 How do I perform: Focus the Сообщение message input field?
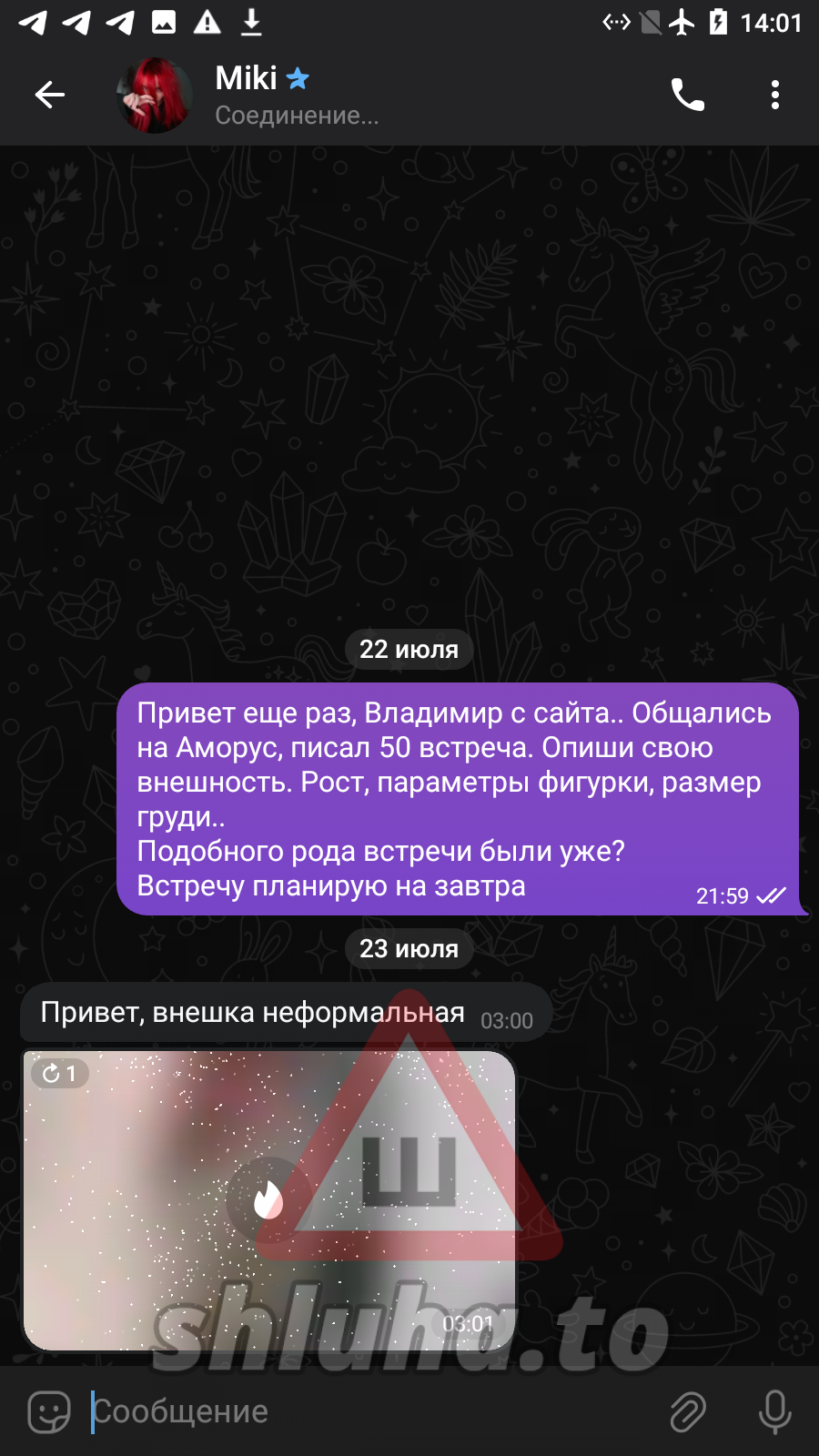364,1411
